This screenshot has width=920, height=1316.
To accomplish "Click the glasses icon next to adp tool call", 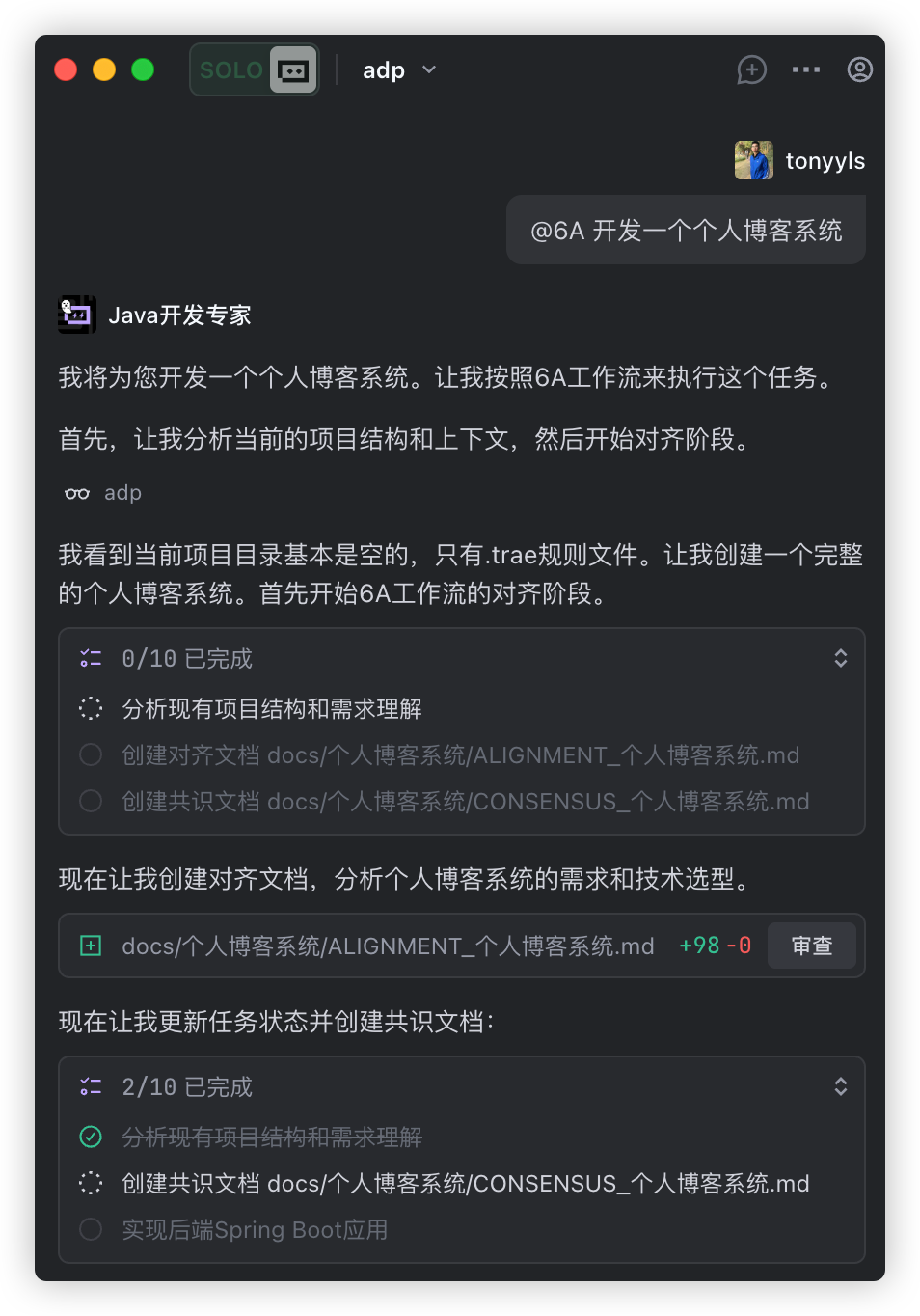I will tap(75, 492).
